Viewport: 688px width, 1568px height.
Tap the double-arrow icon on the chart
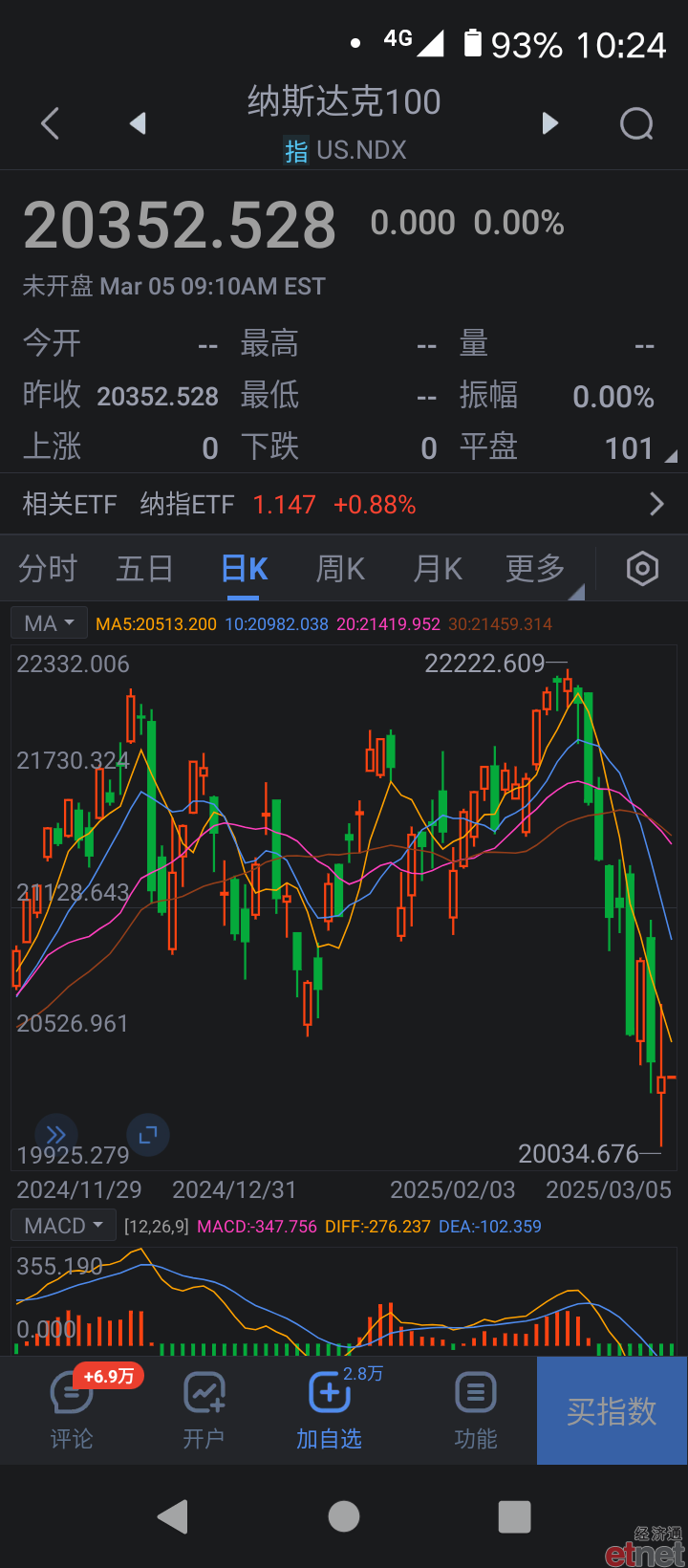55,1135
